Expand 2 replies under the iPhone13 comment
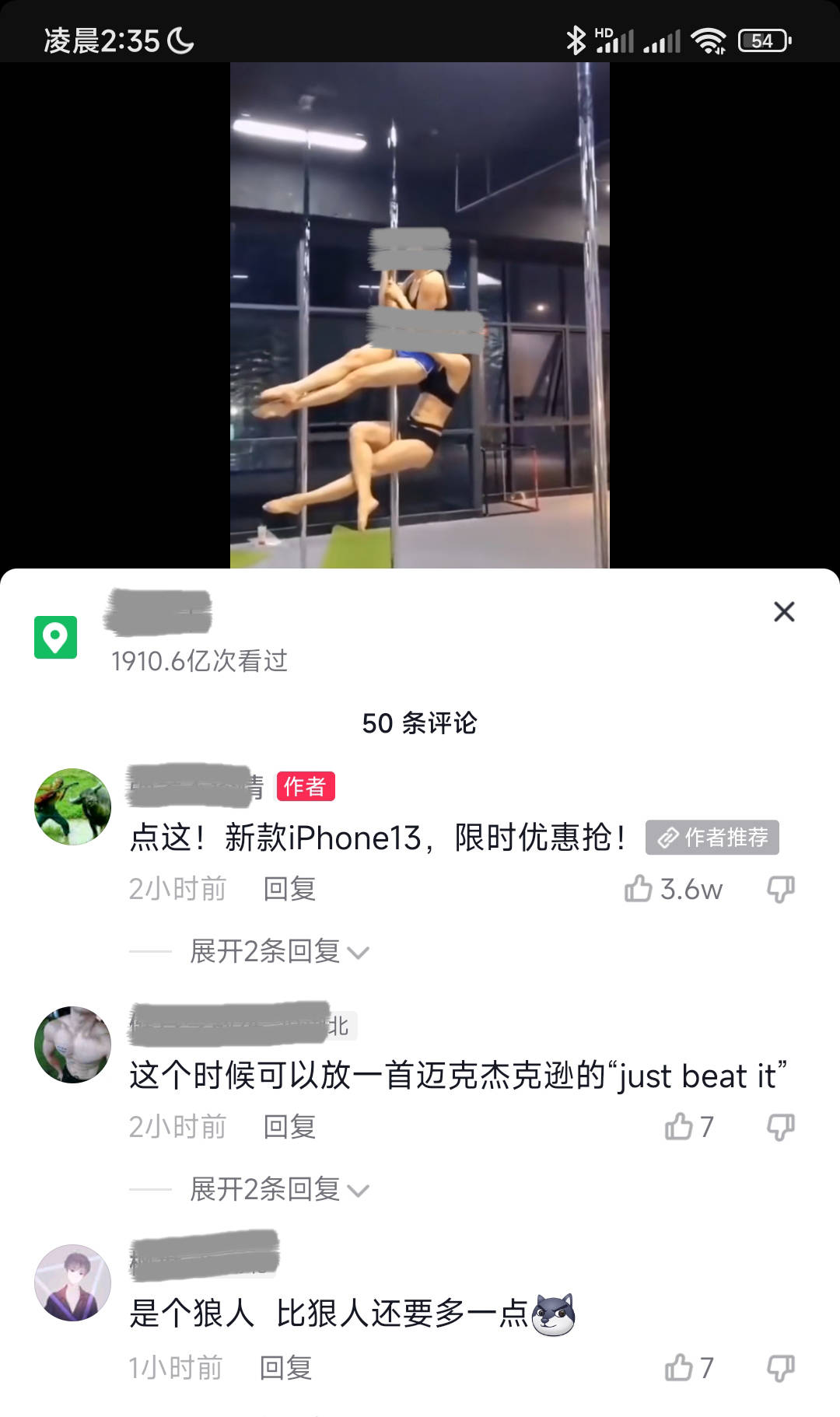 [x=278, y=951]
